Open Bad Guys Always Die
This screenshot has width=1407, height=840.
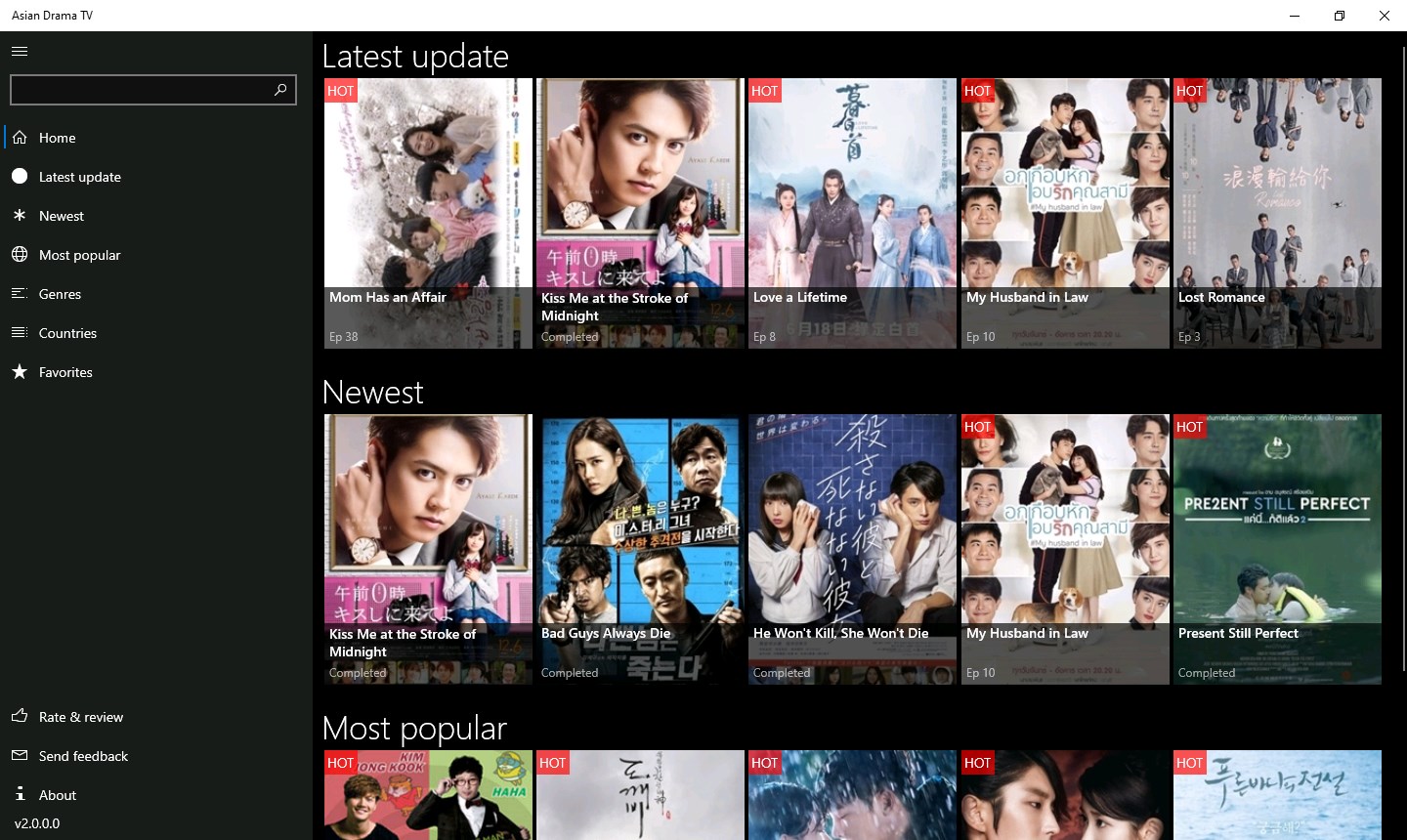(640, 549)
